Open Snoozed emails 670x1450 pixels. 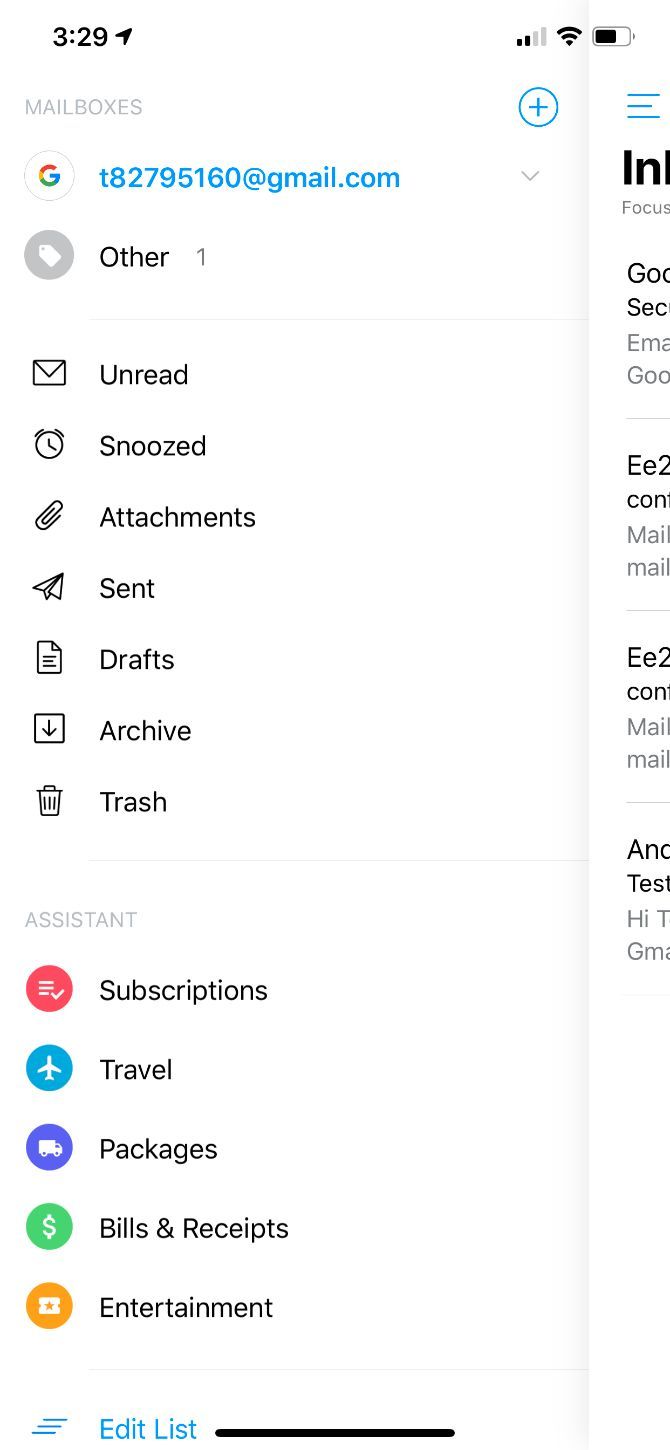pyautogui.click(x=294, y=445)
